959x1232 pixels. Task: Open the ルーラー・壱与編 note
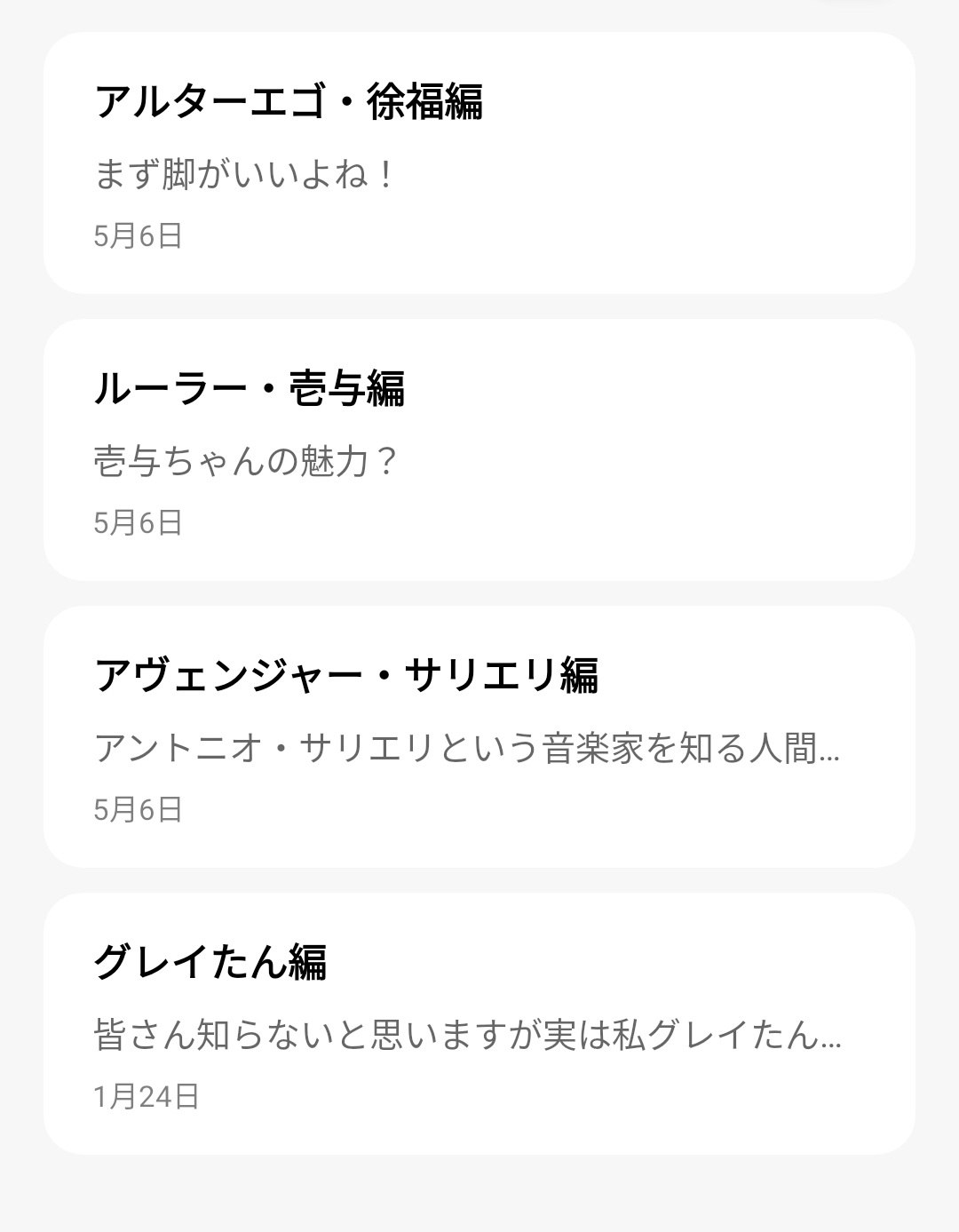click(479, 450)
